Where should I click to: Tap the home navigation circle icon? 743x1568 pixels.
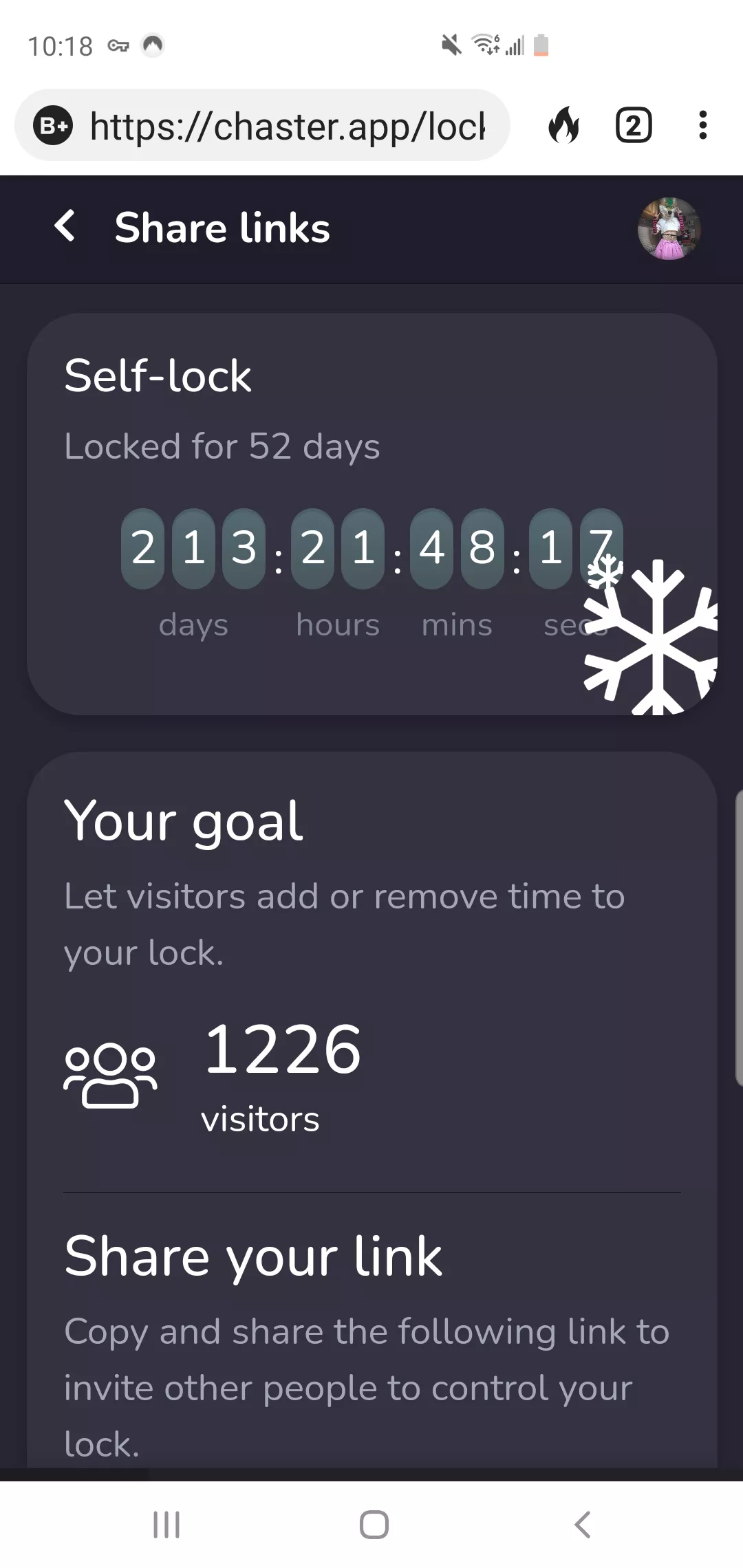371,1521
